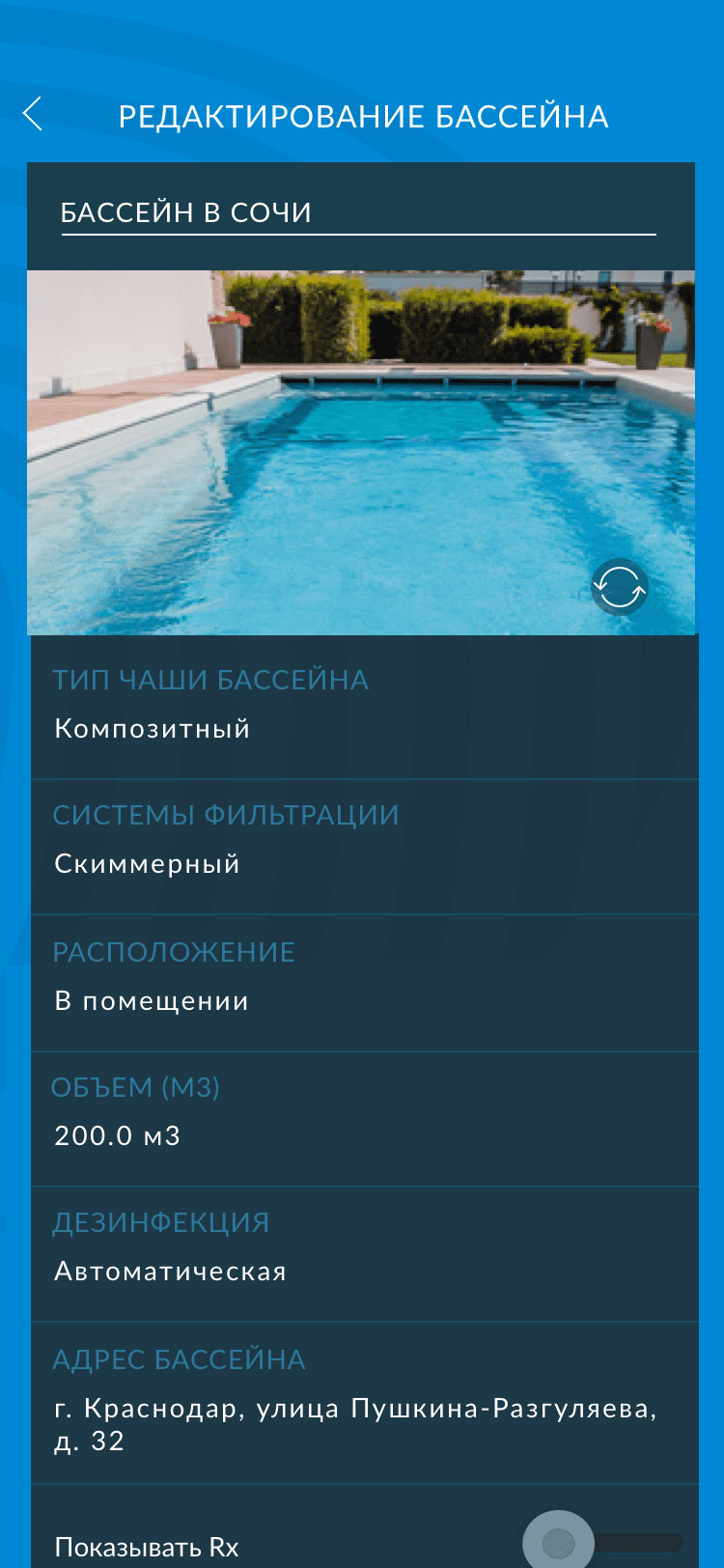Open the Тип чаши бассейна selector

coord(364,707)
